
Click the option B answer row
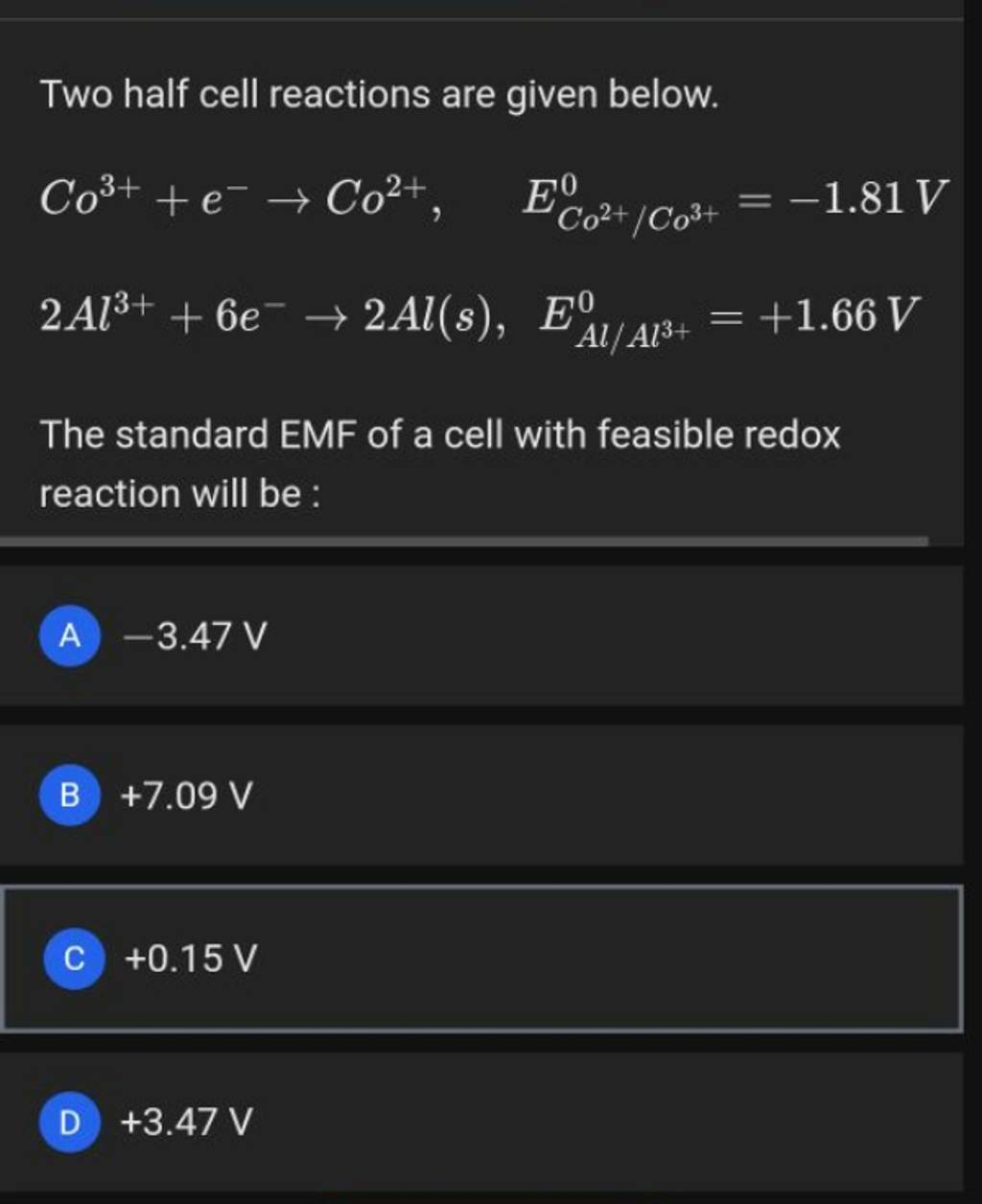pyautogui.click(x=479, y=798)
